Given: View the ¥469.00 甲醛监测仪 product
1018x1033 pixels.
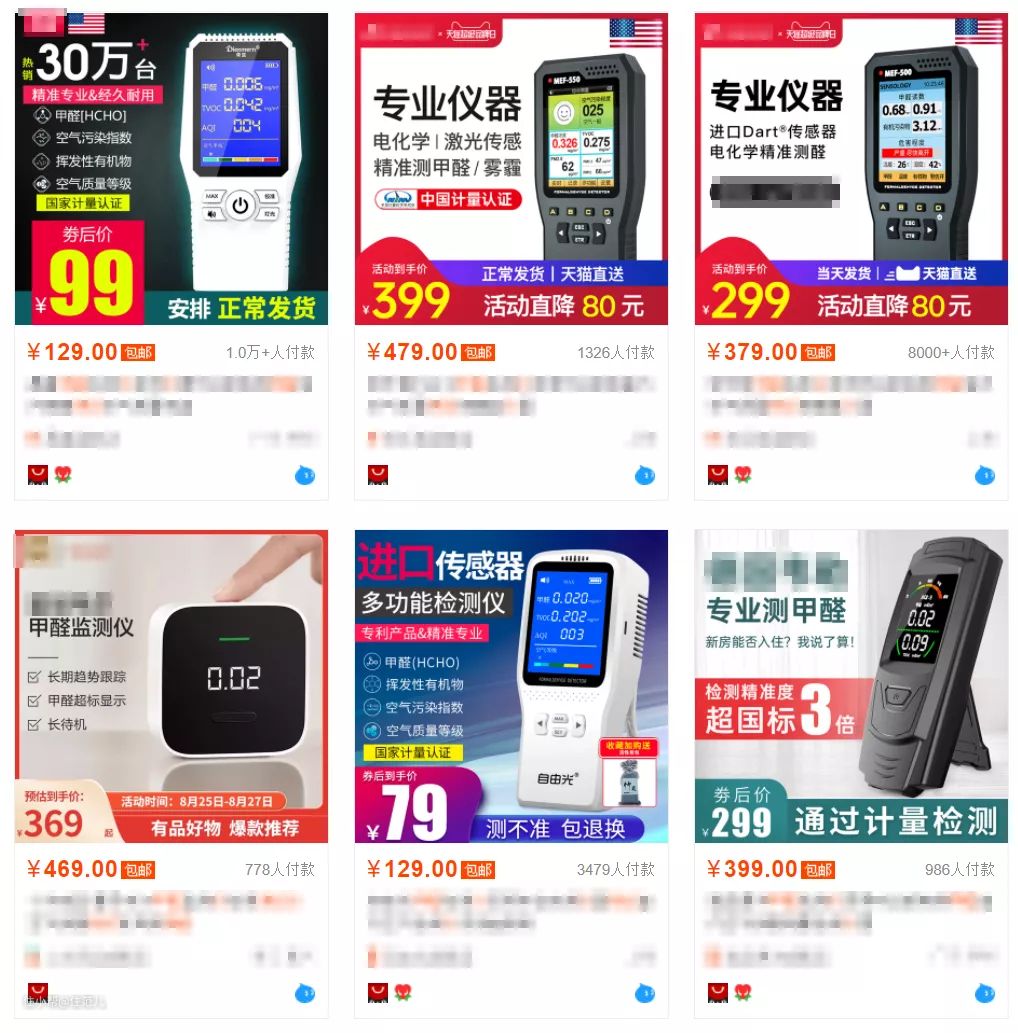Looking at the screenshot, I should (x=171, y=686).
